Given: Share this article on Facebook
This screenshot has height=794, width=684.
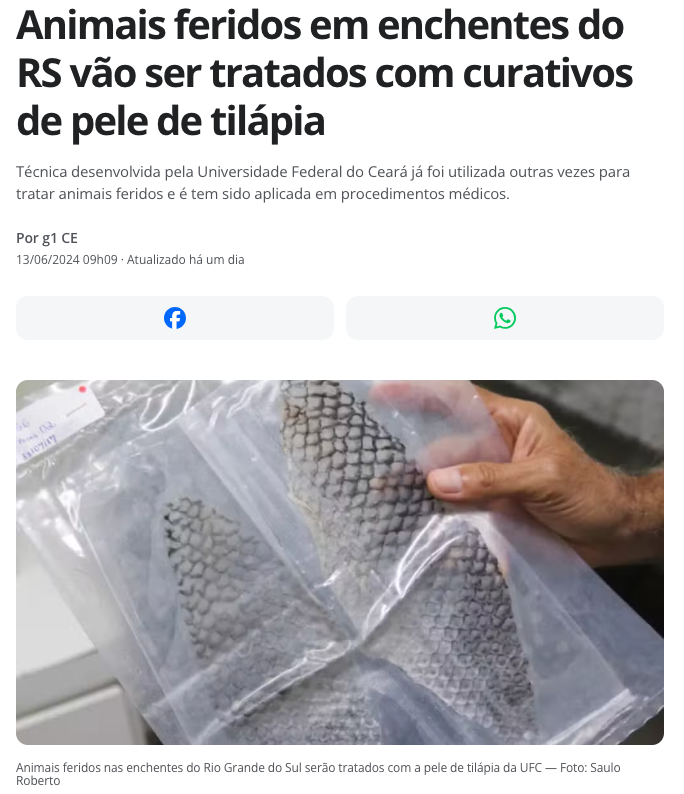Looking at the screenshot, I should click(175, 318).
